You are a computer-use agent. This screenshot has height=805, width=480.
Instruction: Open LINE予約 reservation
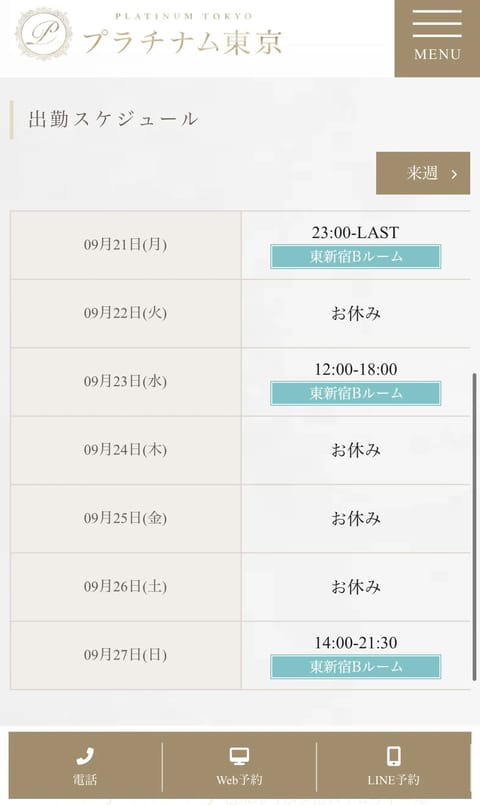point(394,766)
